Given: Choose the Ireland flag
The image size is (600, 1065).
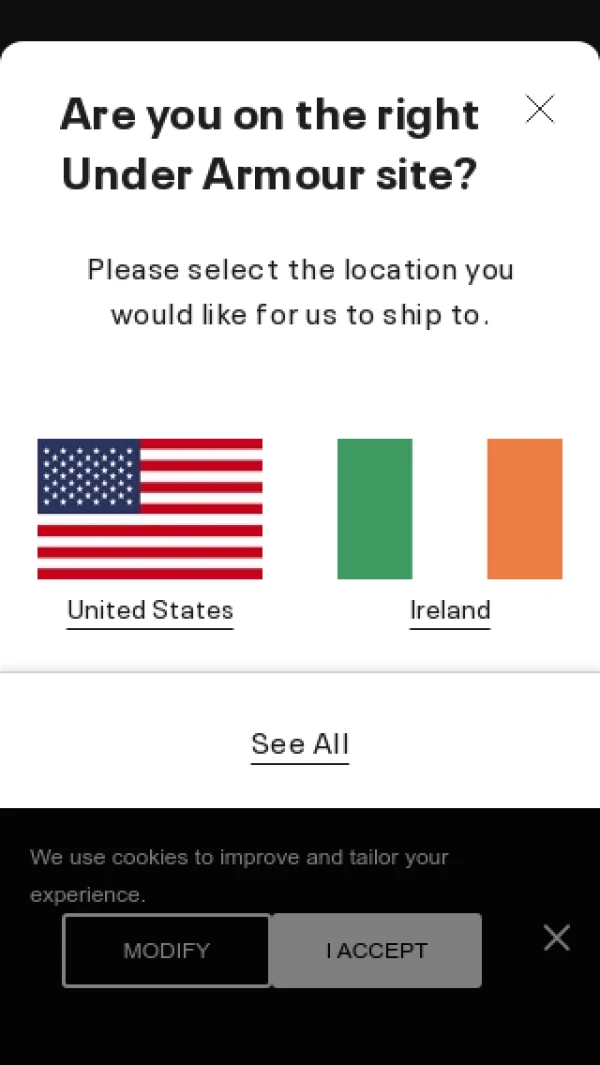Looking at the screenshot, I should pyautogui.click(x=450, y=508).
